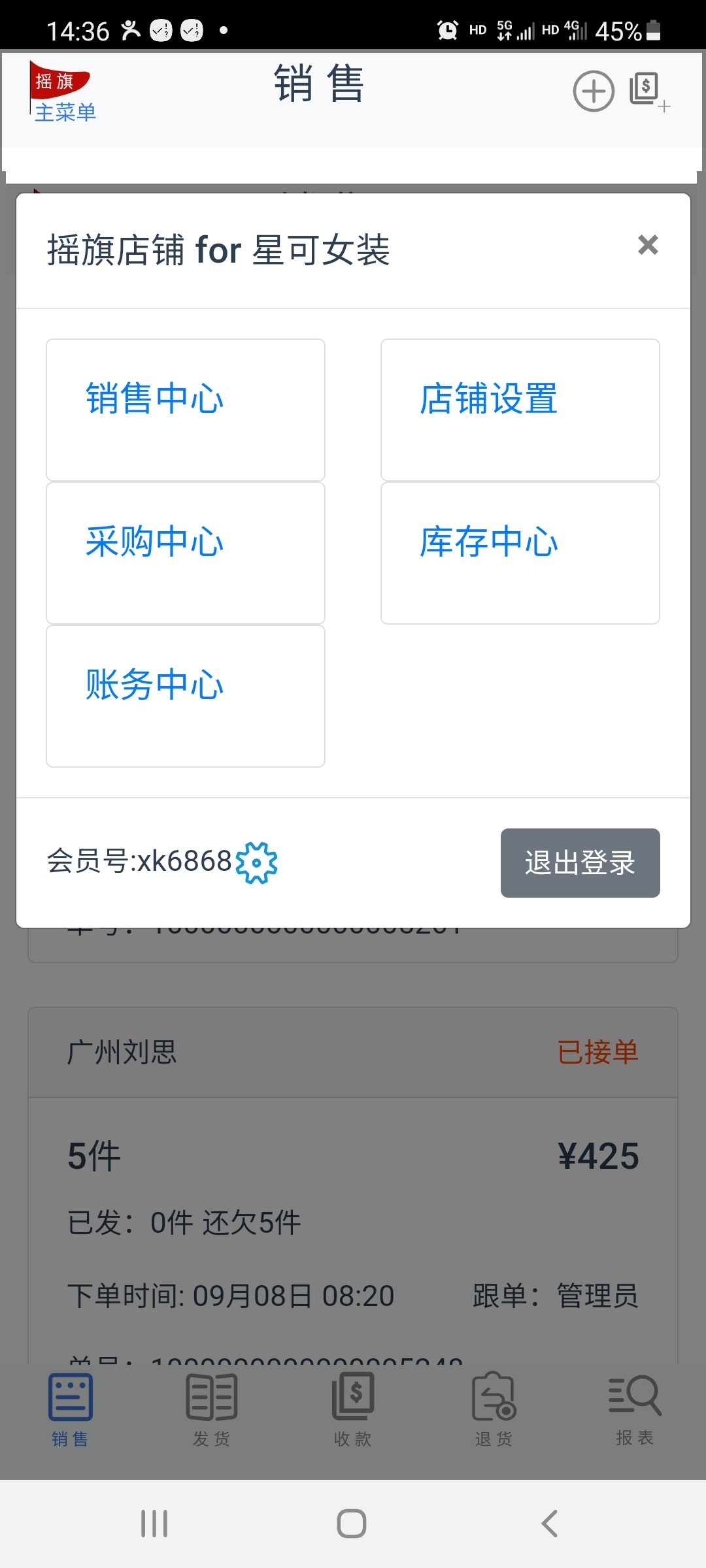
Task: Close the 摇旗店铺 dialog
Action: coord(647,245)
